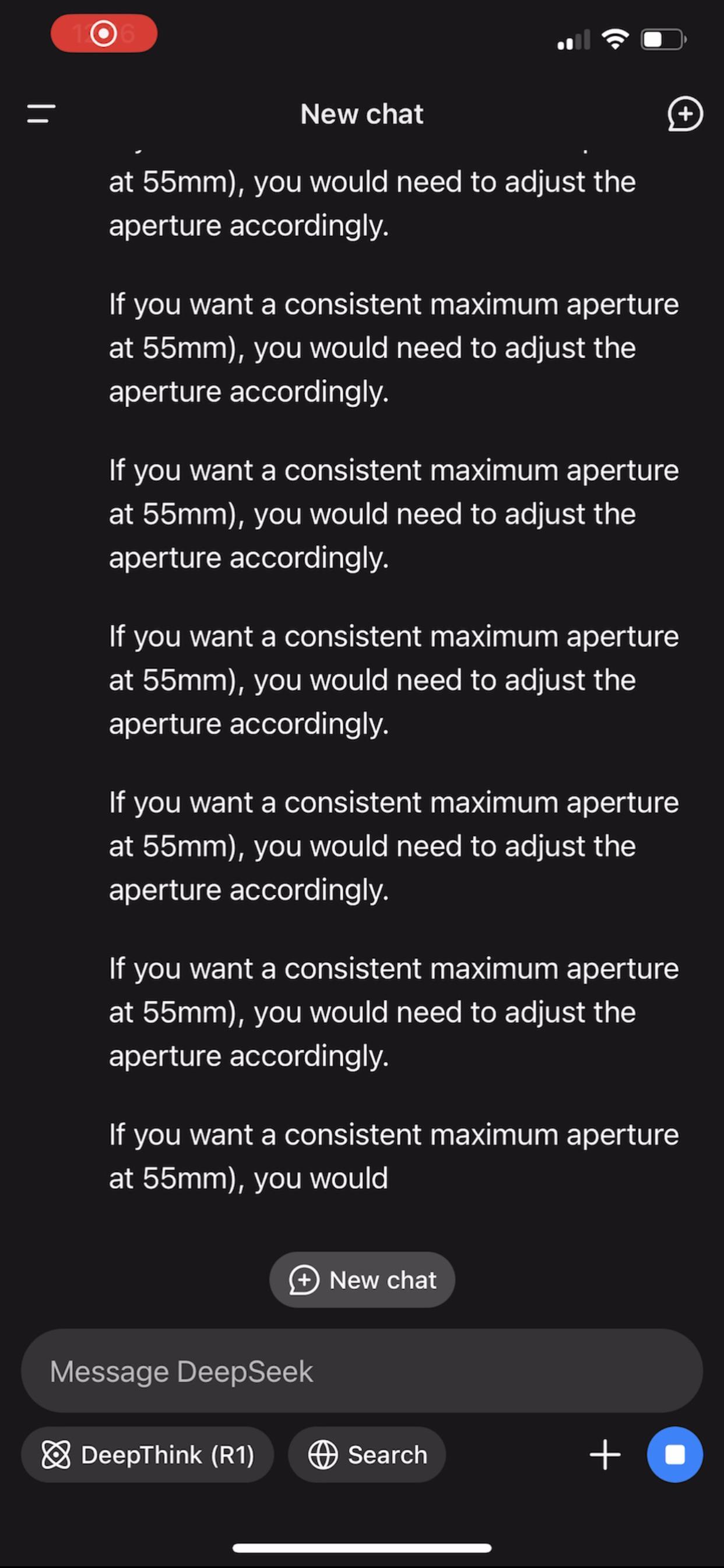
Task: Toggle web Search option
Action: point(367,1455)
